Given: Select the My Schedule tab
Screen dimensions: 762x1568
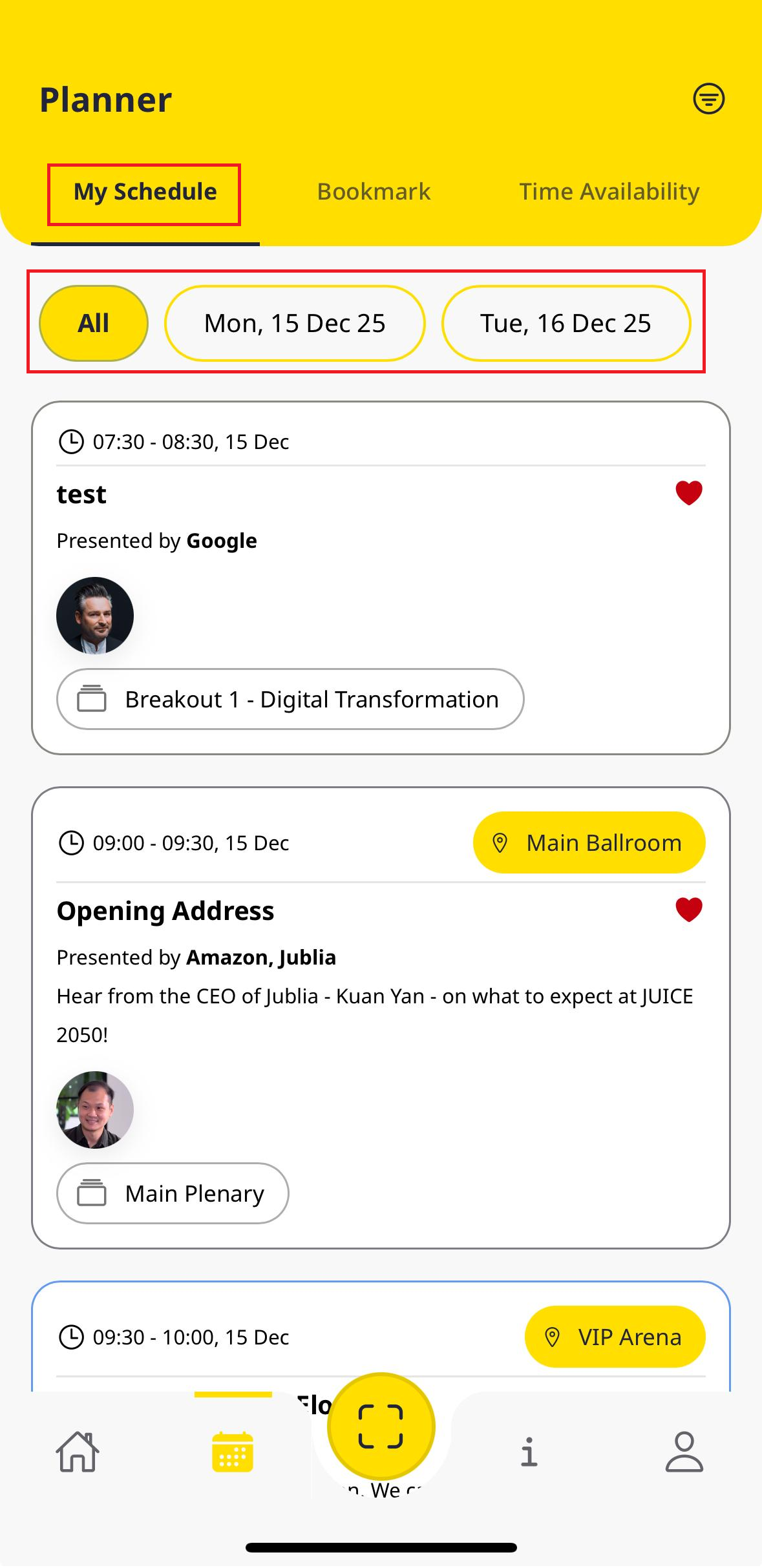Looking at the screenshot, I should coord(145,192).
